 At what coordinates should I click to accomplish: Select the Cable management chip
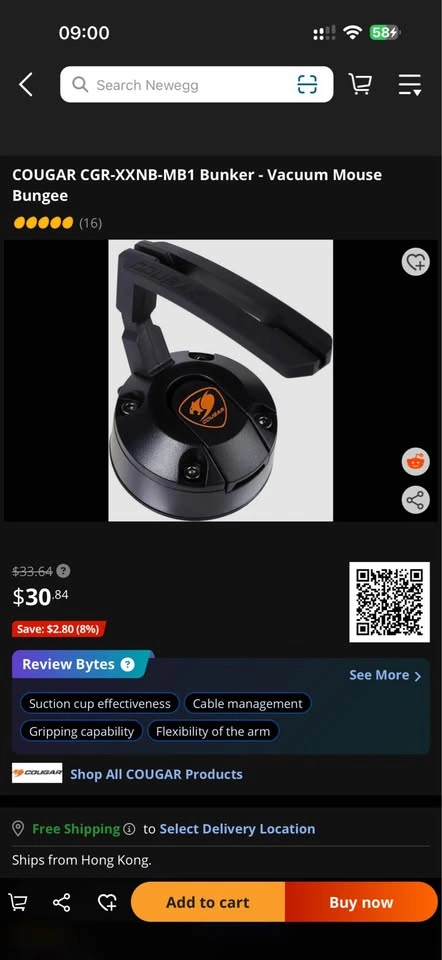tap(247, 703)
